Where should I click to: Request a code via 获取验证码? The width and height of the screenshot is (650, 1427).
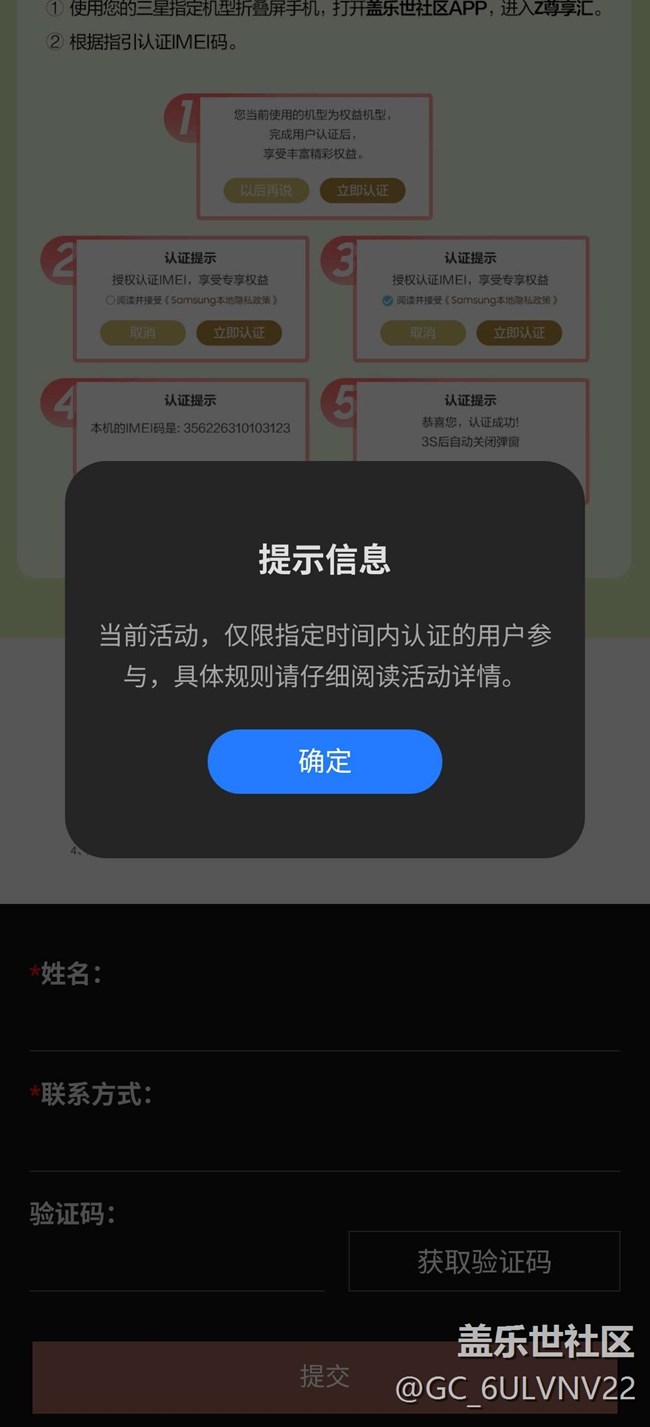coord(484,1261)
